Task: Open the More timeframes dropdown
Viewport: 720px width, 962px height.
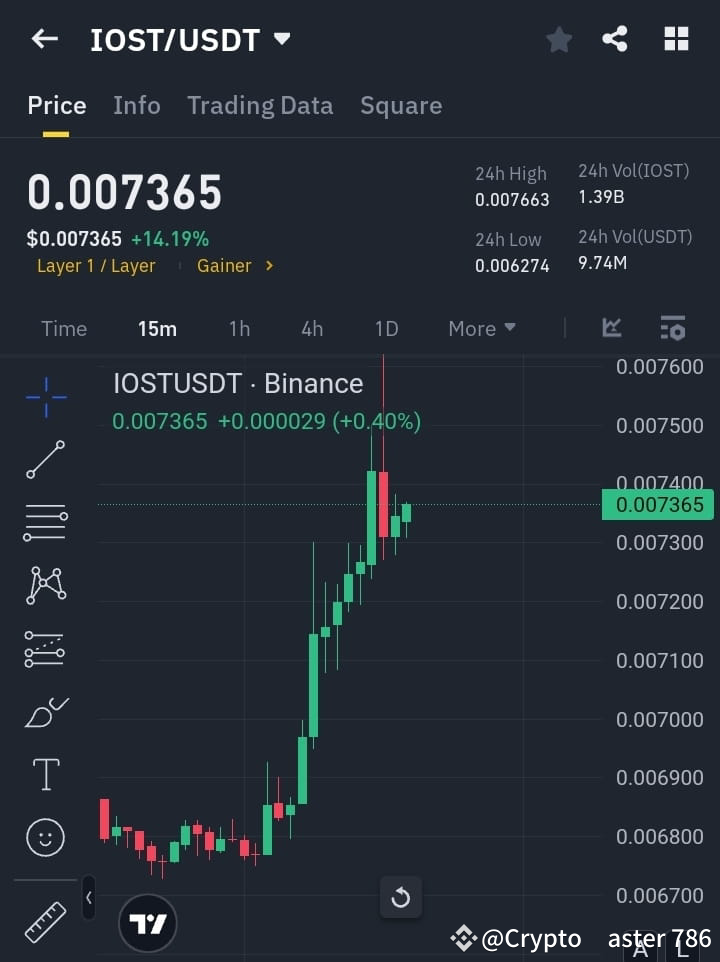Action: [x=481, y=328]
